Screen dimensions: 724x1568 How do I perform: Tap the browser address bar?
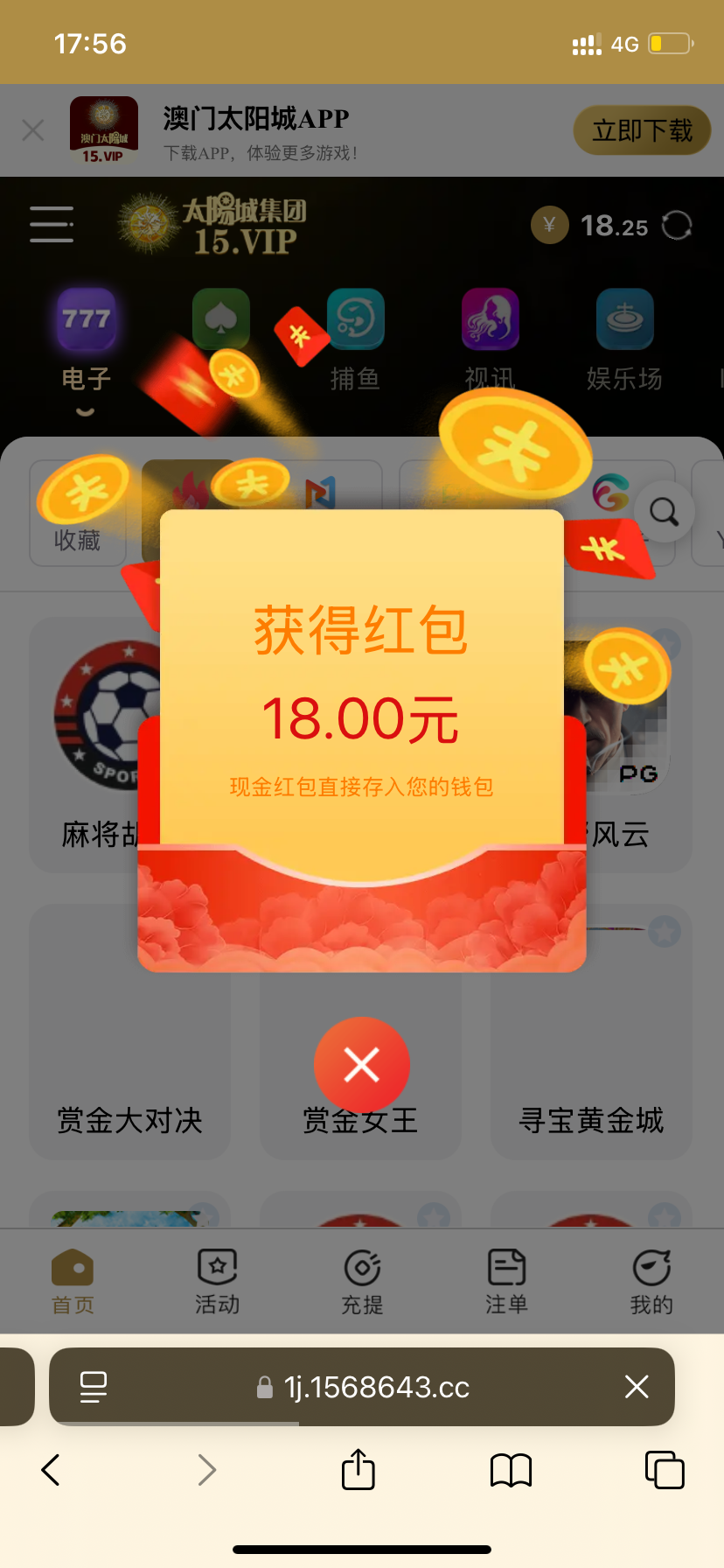376,1387
